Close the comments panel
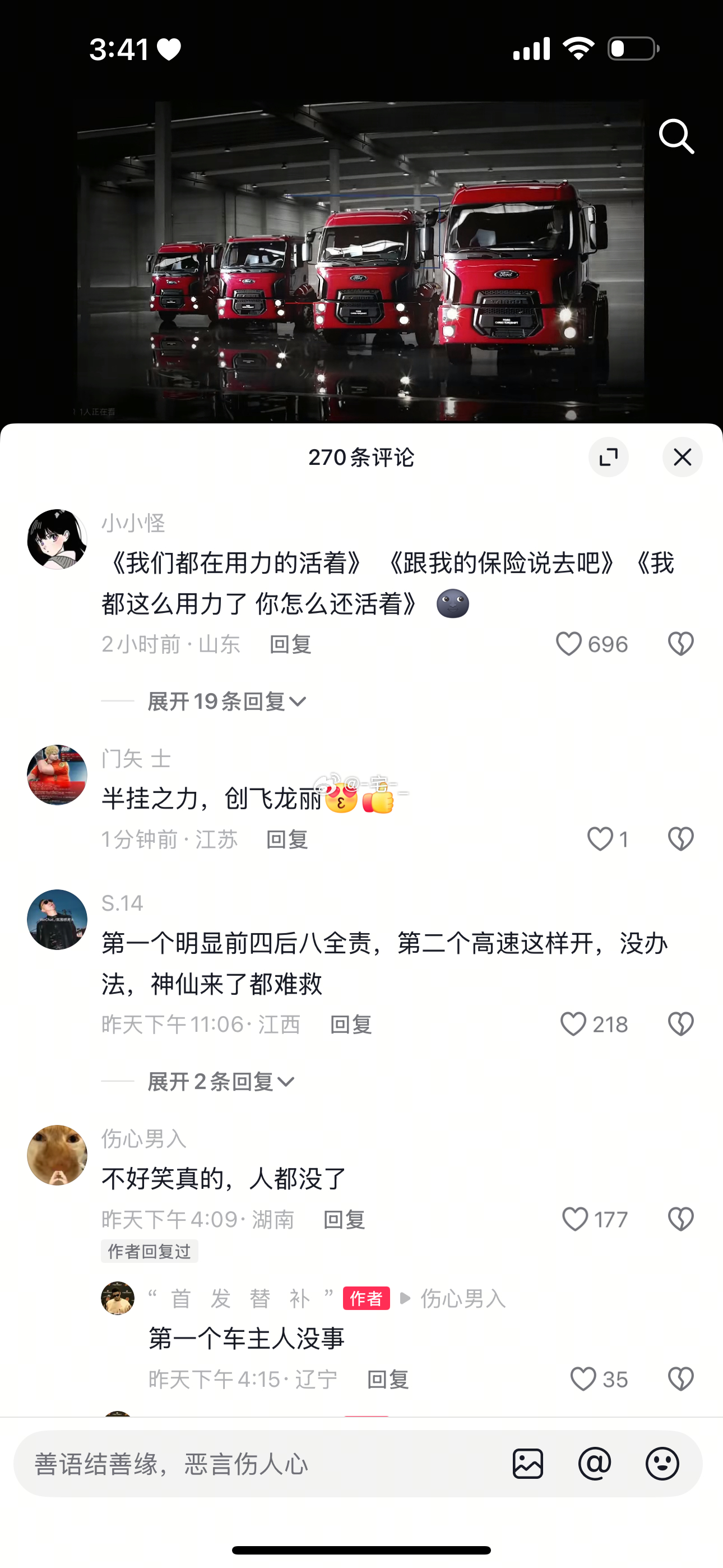This screenshot has width=723, height=1568. [x=682, y=457]
